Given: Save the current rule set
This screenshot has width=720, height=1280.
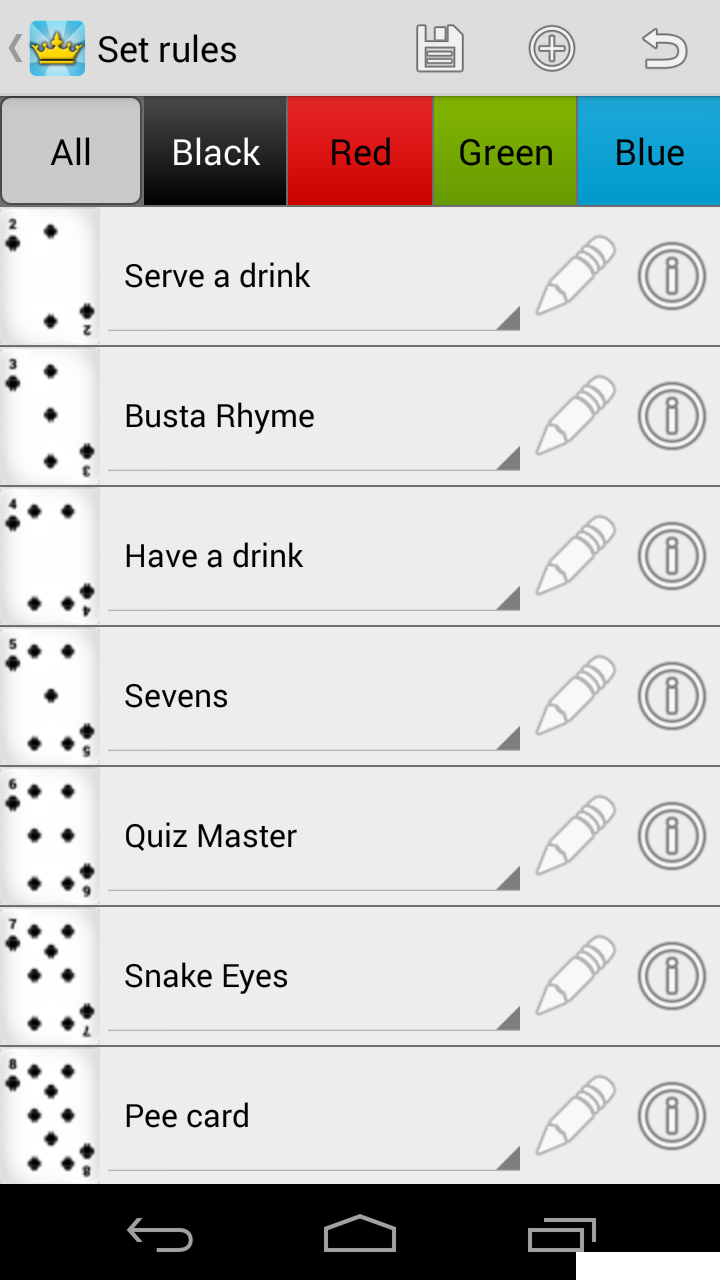Looking at the screenshot, I should coord(440,49).
